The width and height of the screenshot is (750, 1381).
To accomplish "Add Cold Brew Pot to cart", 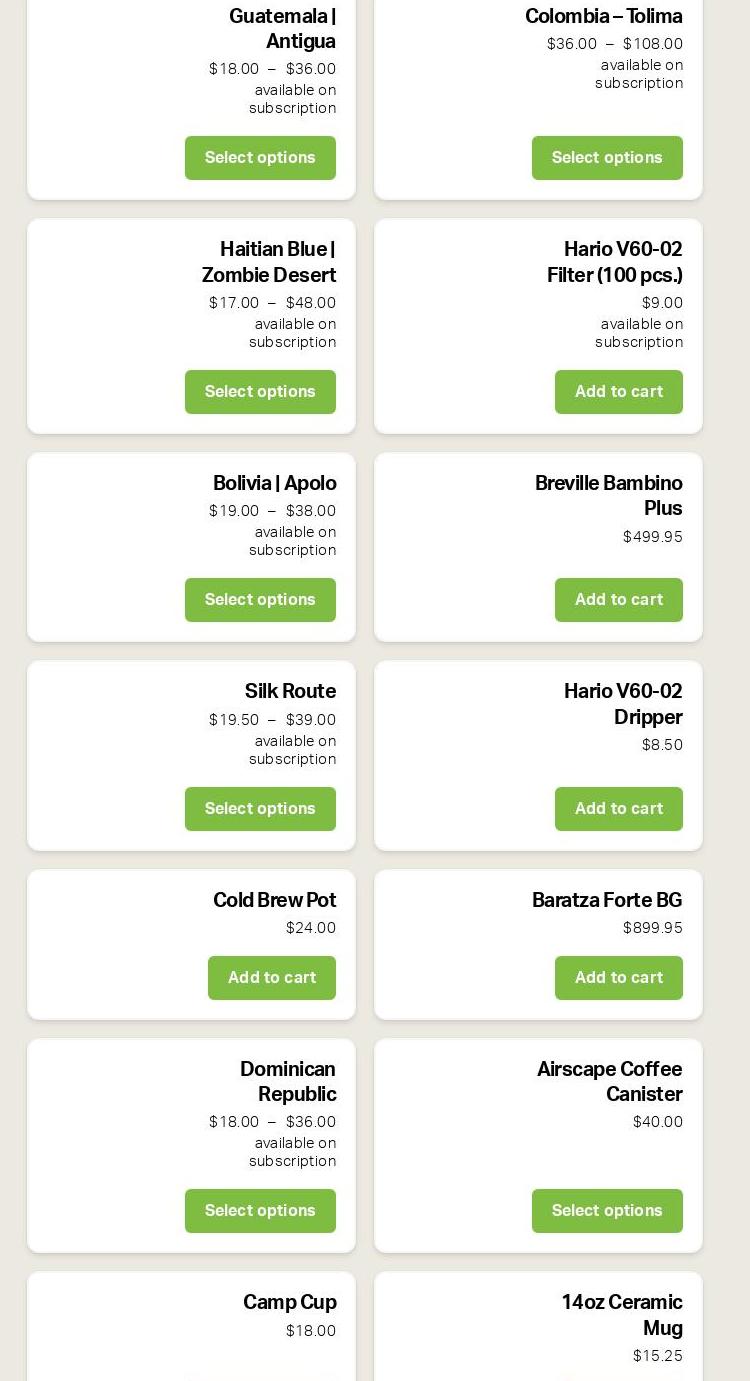I will (271, 978).
